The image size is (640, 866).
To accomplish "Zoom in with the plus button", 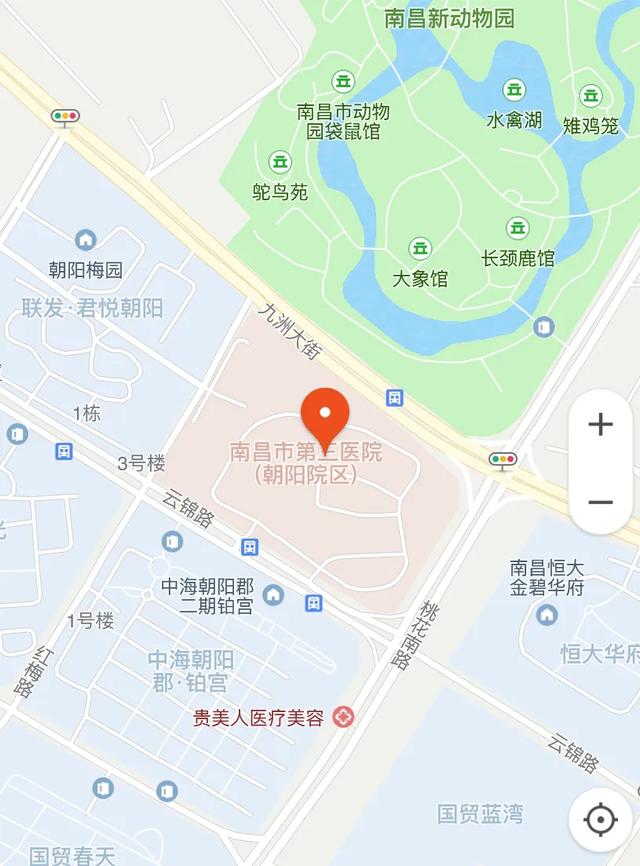I will pos(600,425).
